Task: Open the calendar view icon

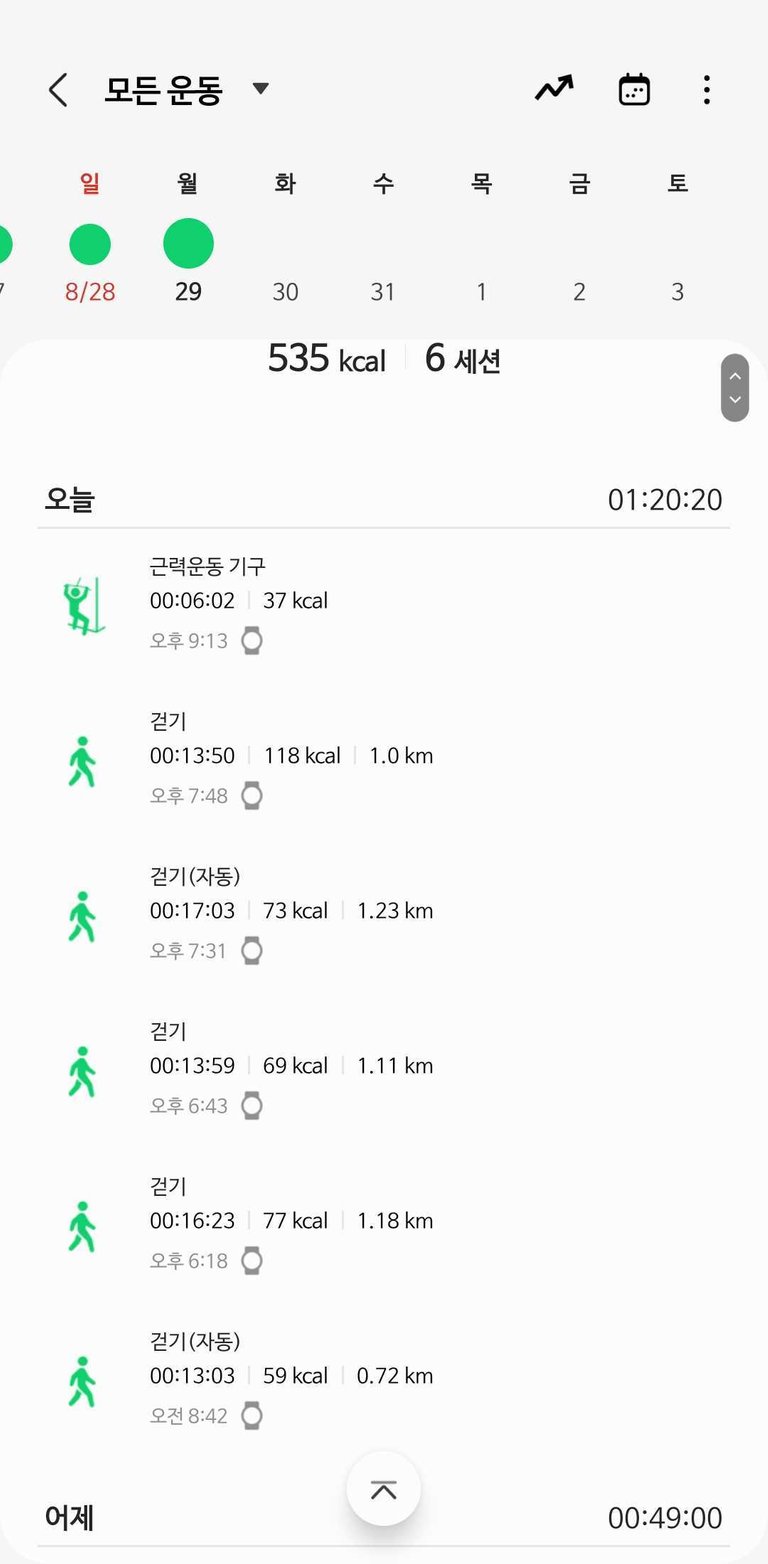Action: click(x=634, y=90)
